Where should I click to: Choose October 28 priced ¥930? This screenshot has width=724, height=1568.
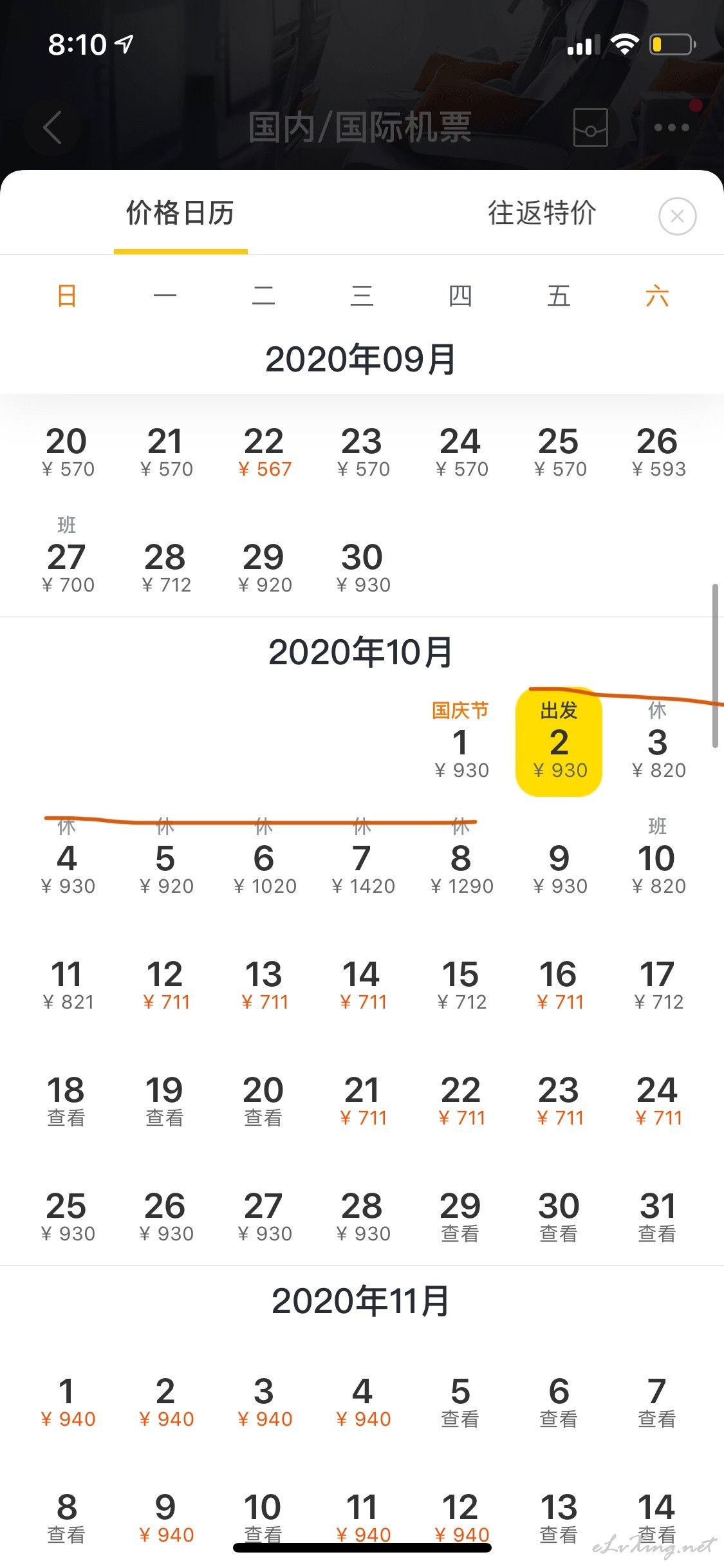click(362, 1217)
